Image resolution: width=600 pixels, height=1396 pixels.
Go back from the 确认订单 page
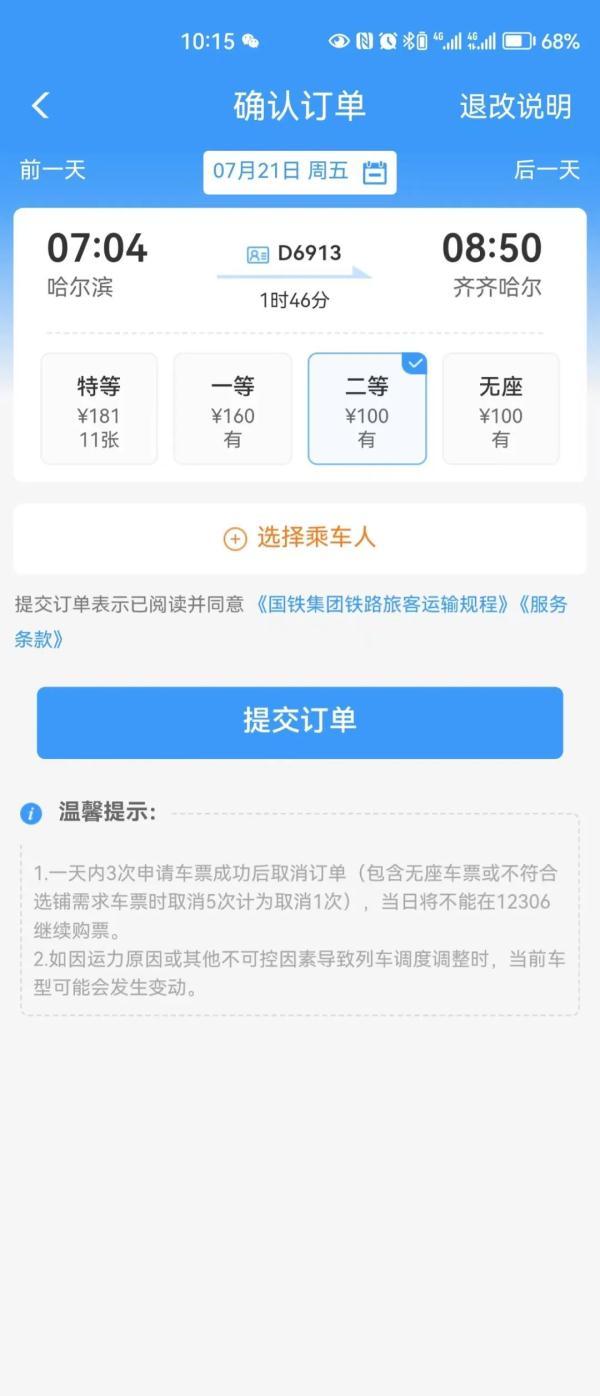click(x=40, y=106)
